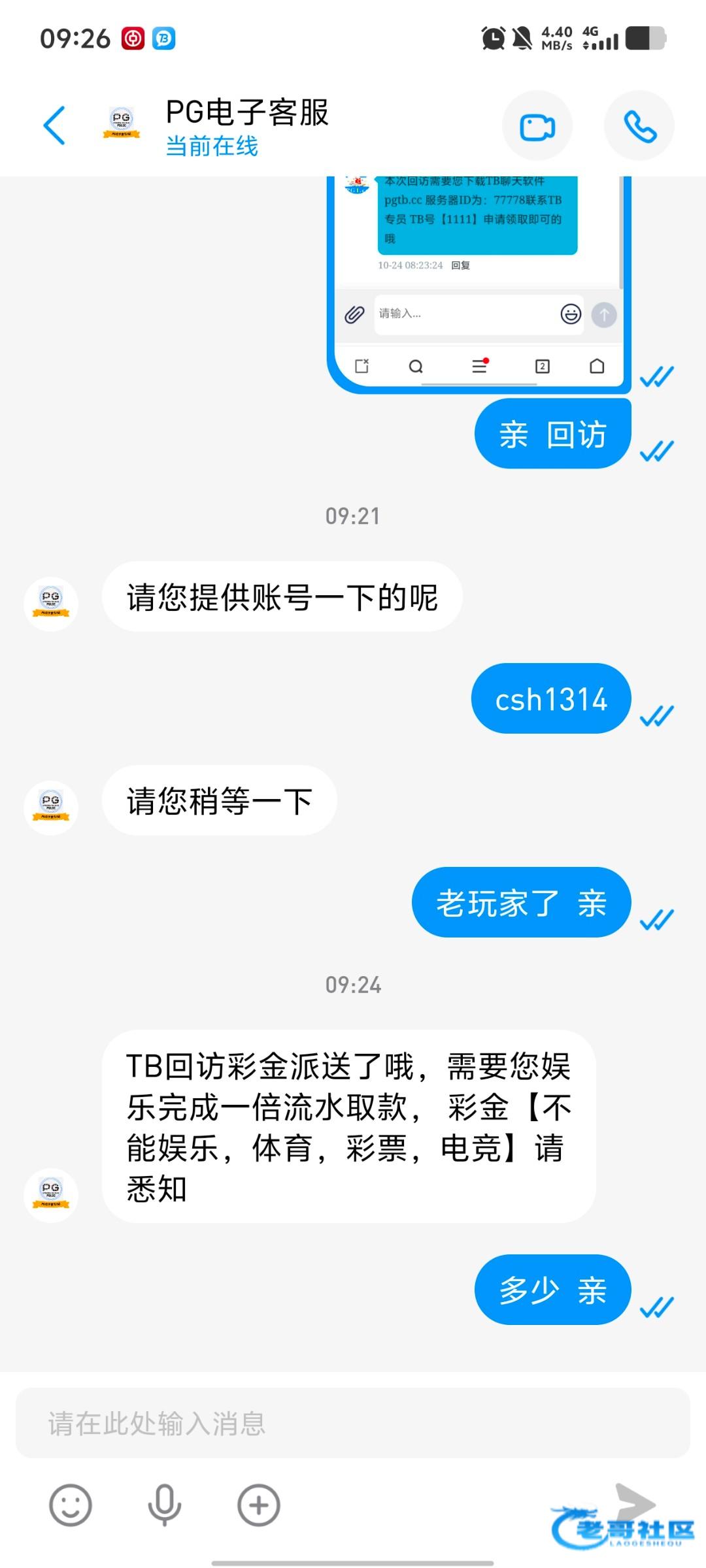Viewport: 706px width, 1568px height.
Task: Send the message with the arrow icon
Action: coord(634,1504)
